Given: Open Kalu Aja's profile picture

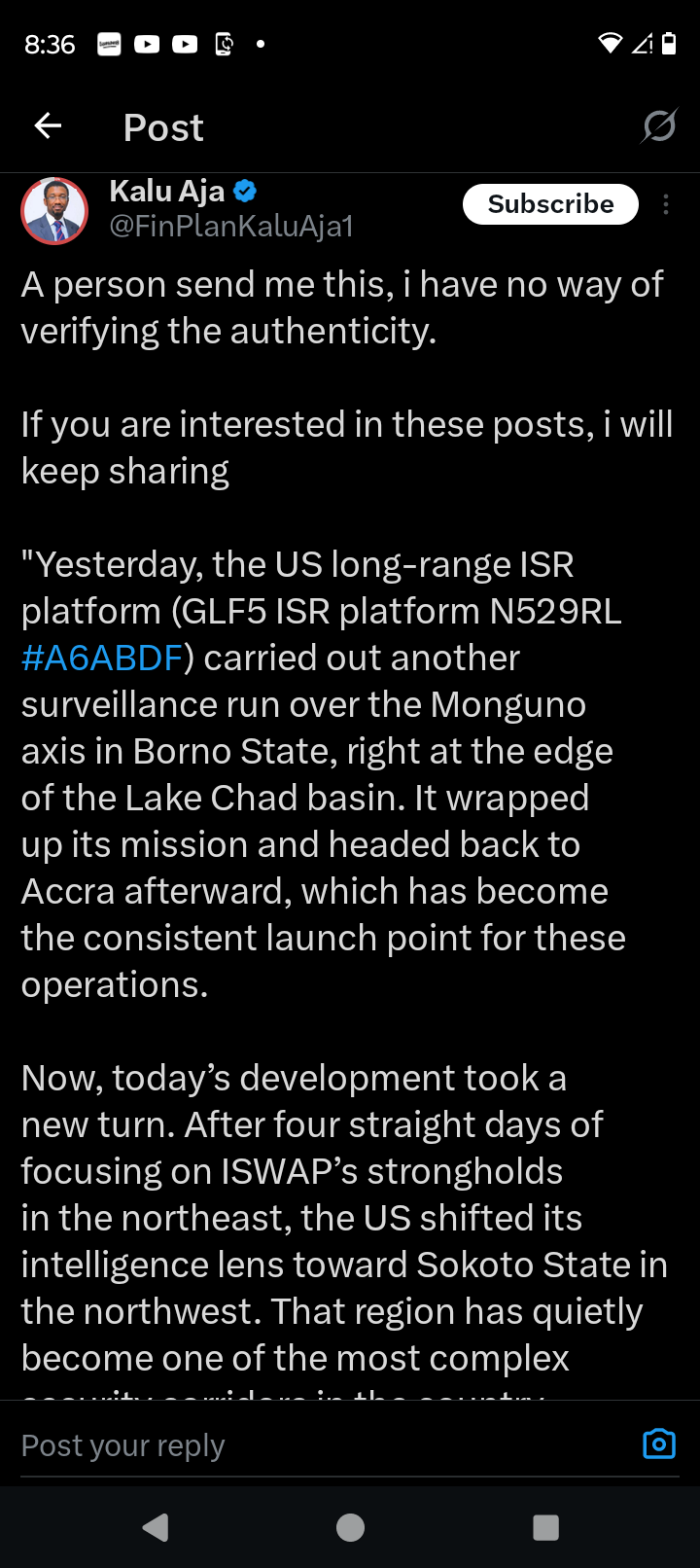Looking at the screenshot, I should tap(54, 211).
